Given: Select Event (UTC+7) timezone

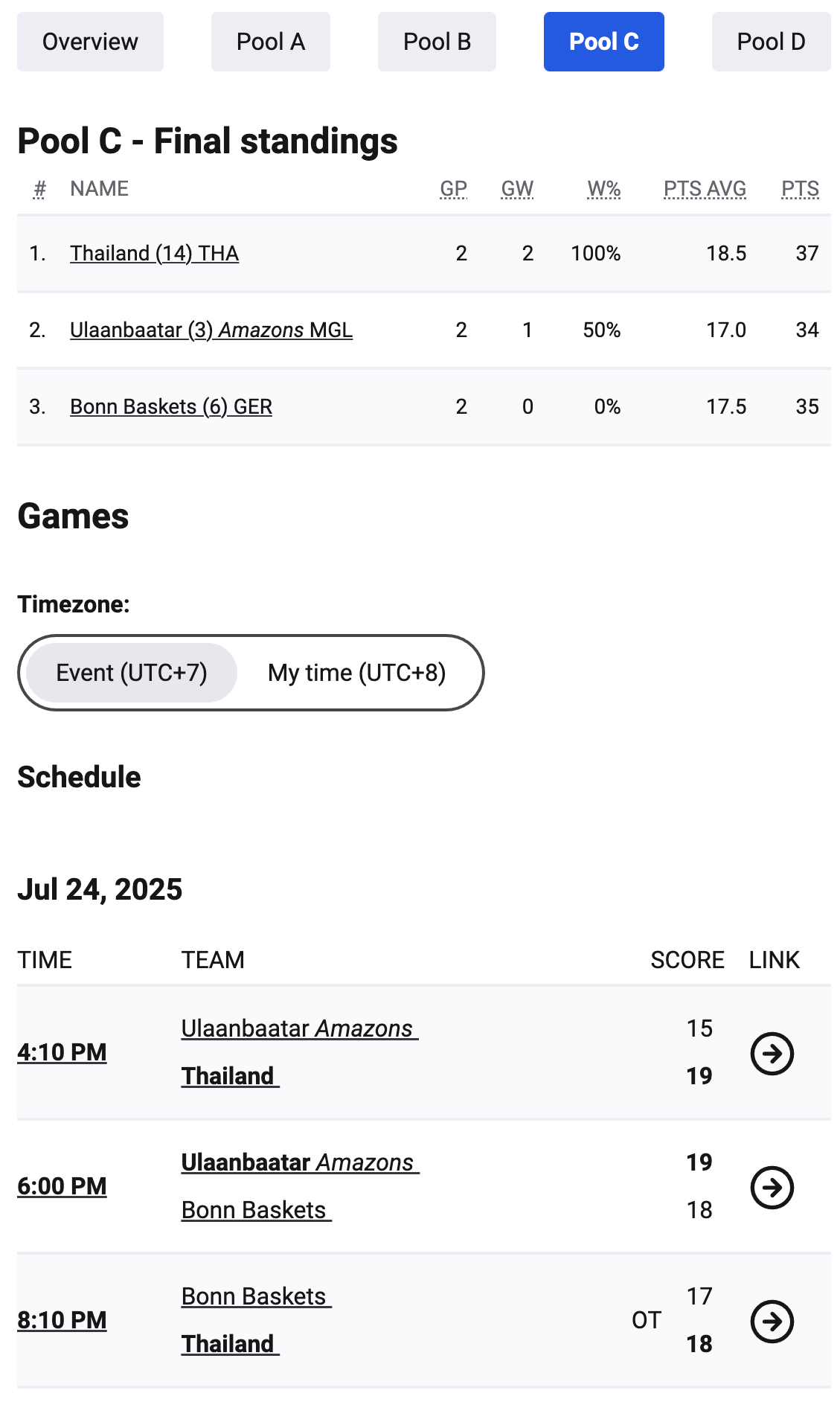Looking at the screenshot, I should [x=132, y=673].
